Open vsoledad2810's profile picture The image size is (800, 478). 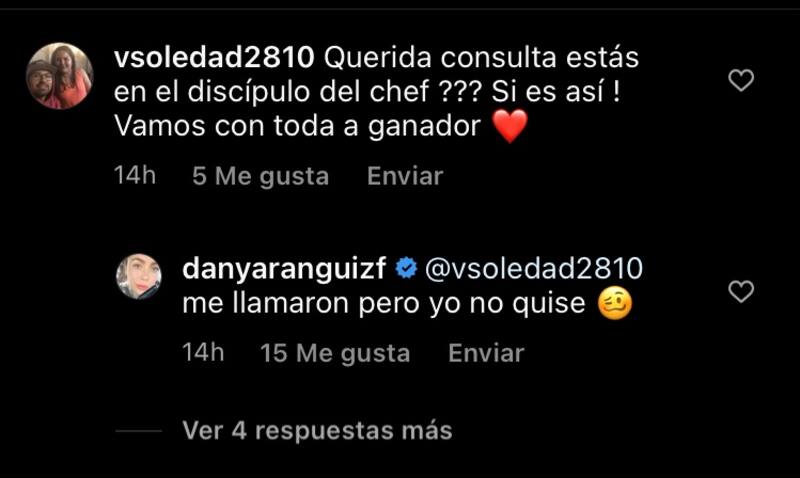[x=59, y=76]
